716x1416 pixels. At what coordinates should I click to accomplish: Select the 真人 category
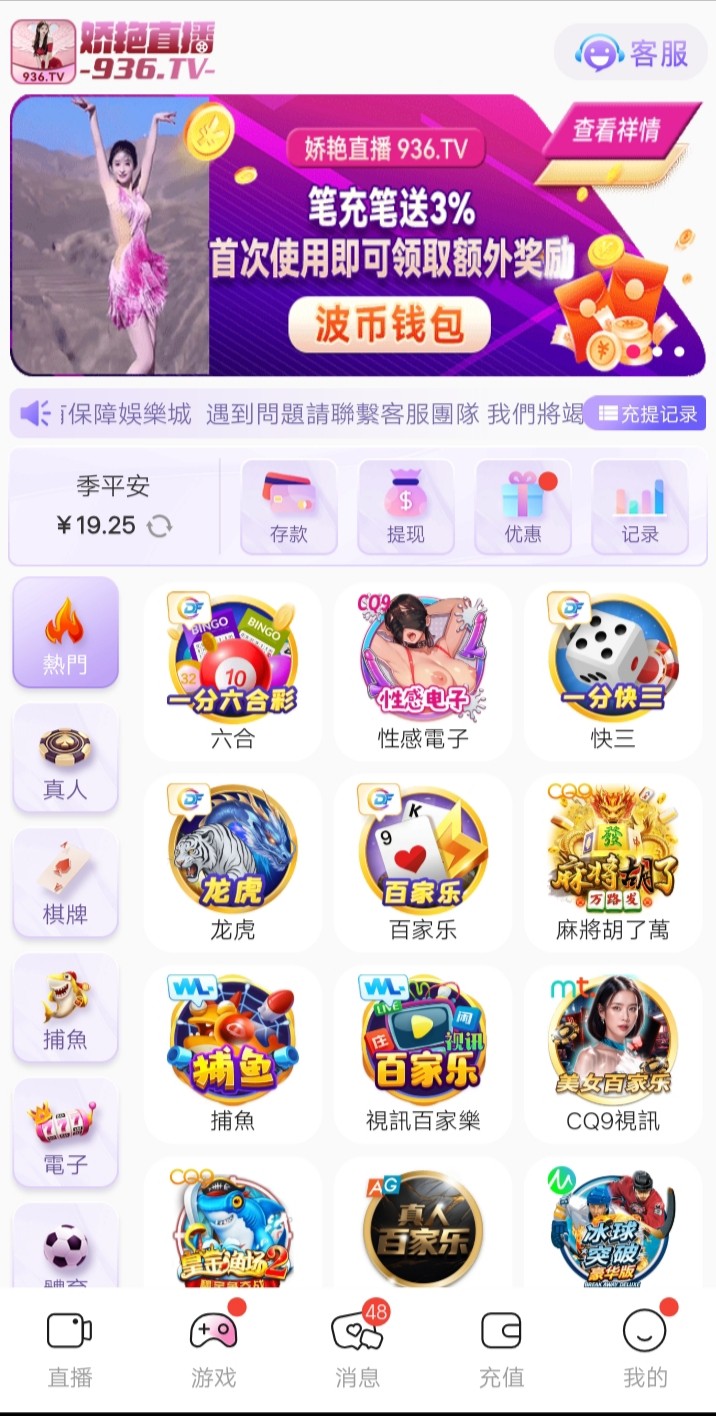(x=65, y=759)
